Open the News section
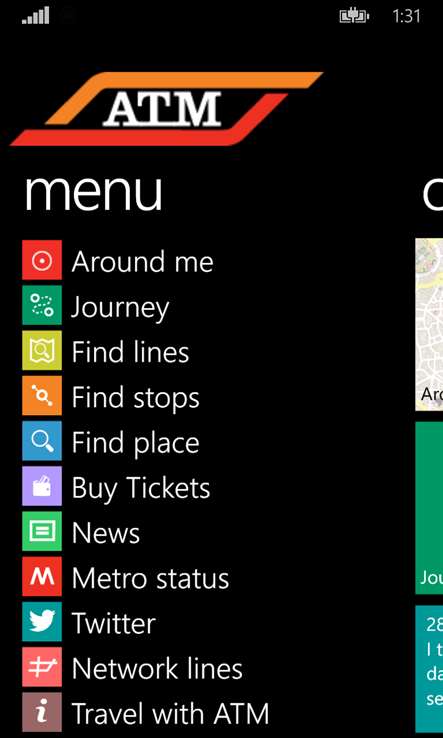The image size is (443, 738). point(81,531)
